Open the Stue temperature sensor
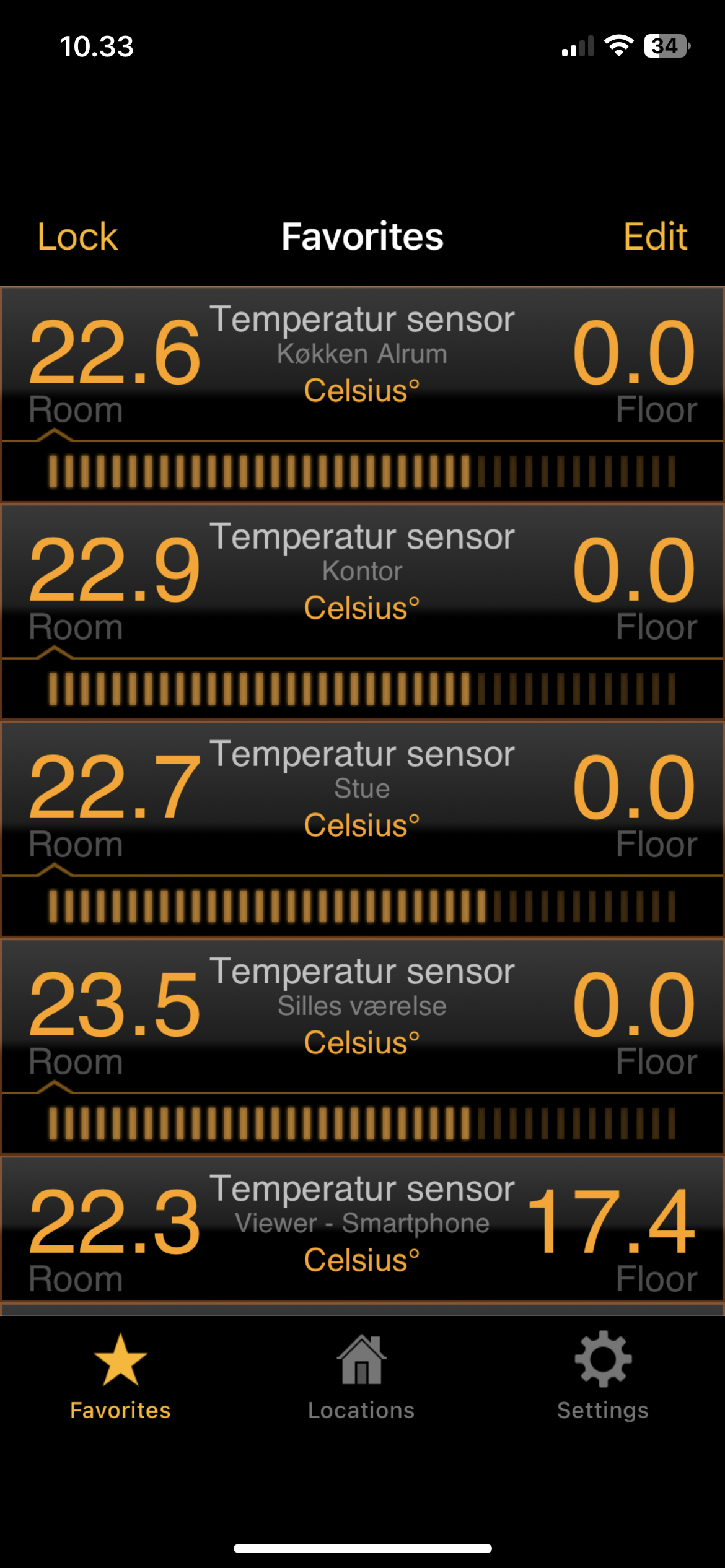The height and width of the screenshot is (1568, 725). pos(362,789)
